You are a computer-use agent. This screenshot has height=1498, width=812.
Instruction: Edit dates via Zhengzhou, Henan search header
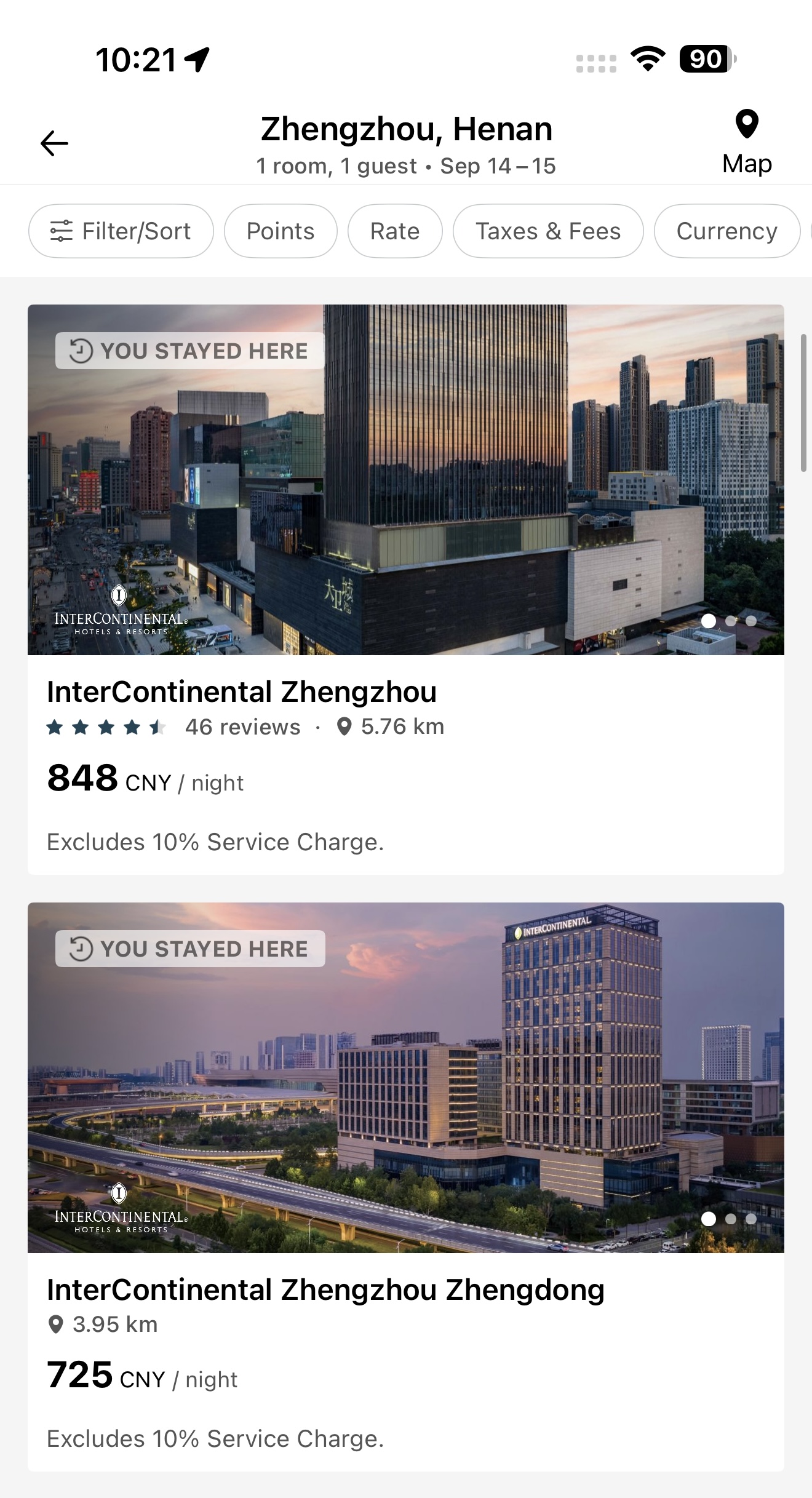[x=406, y=146]
